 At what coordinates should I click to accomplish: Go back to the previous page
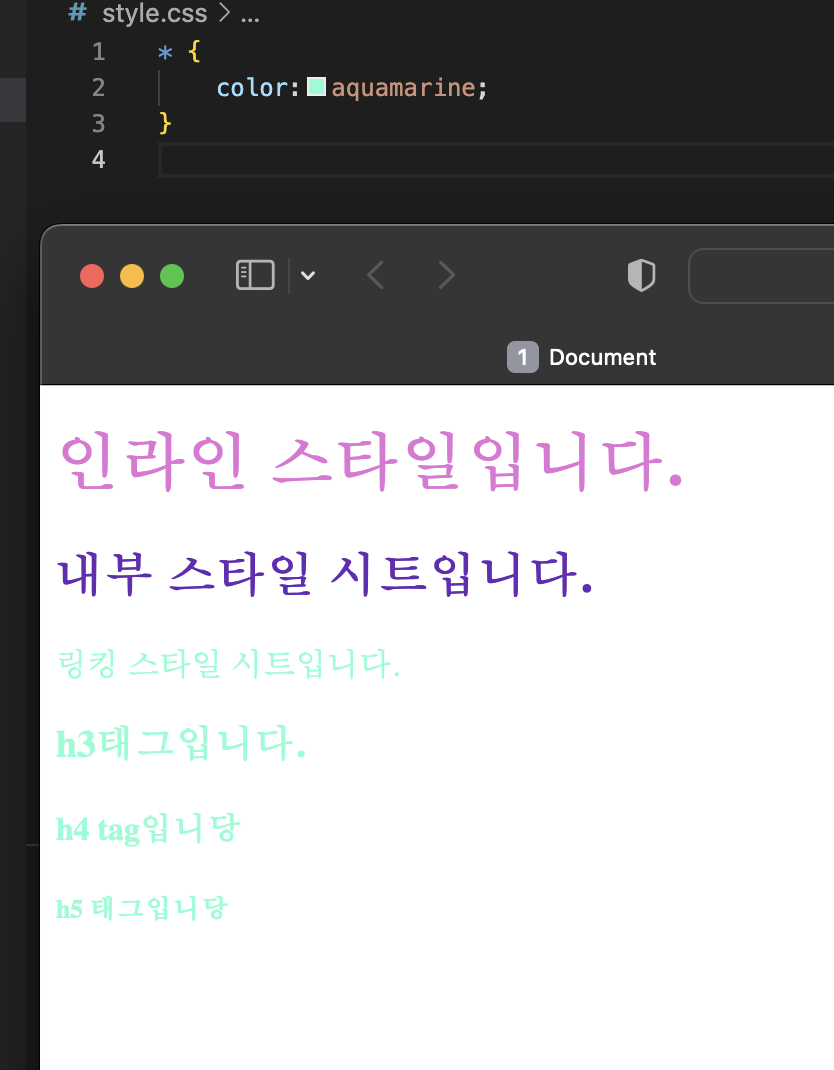tap(375, 275)
